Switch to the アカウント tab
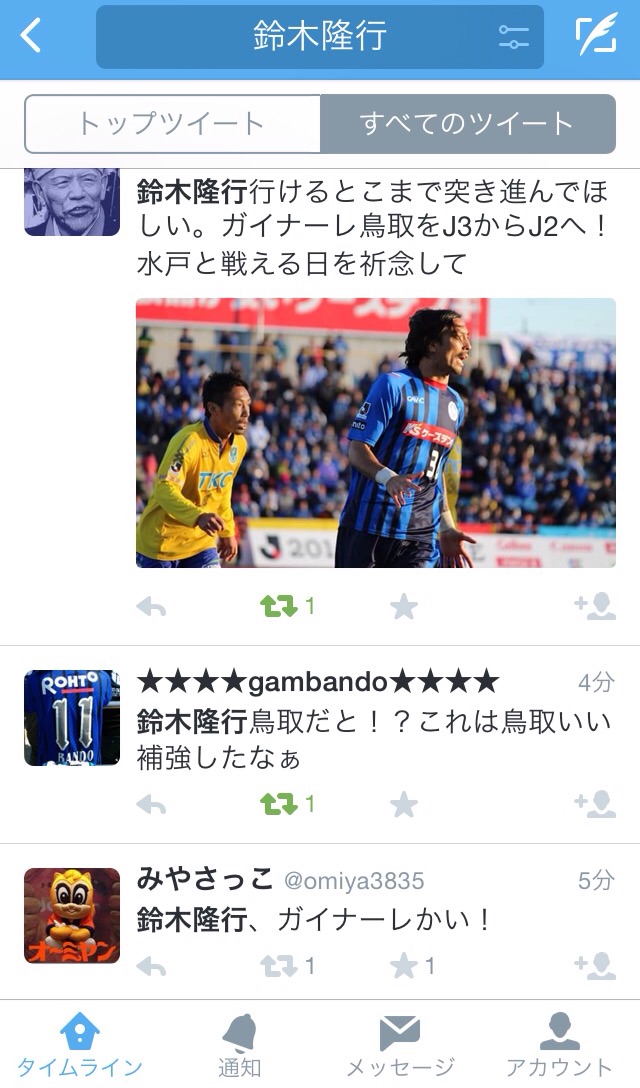640x1088 pixels. click(559, 1044)
